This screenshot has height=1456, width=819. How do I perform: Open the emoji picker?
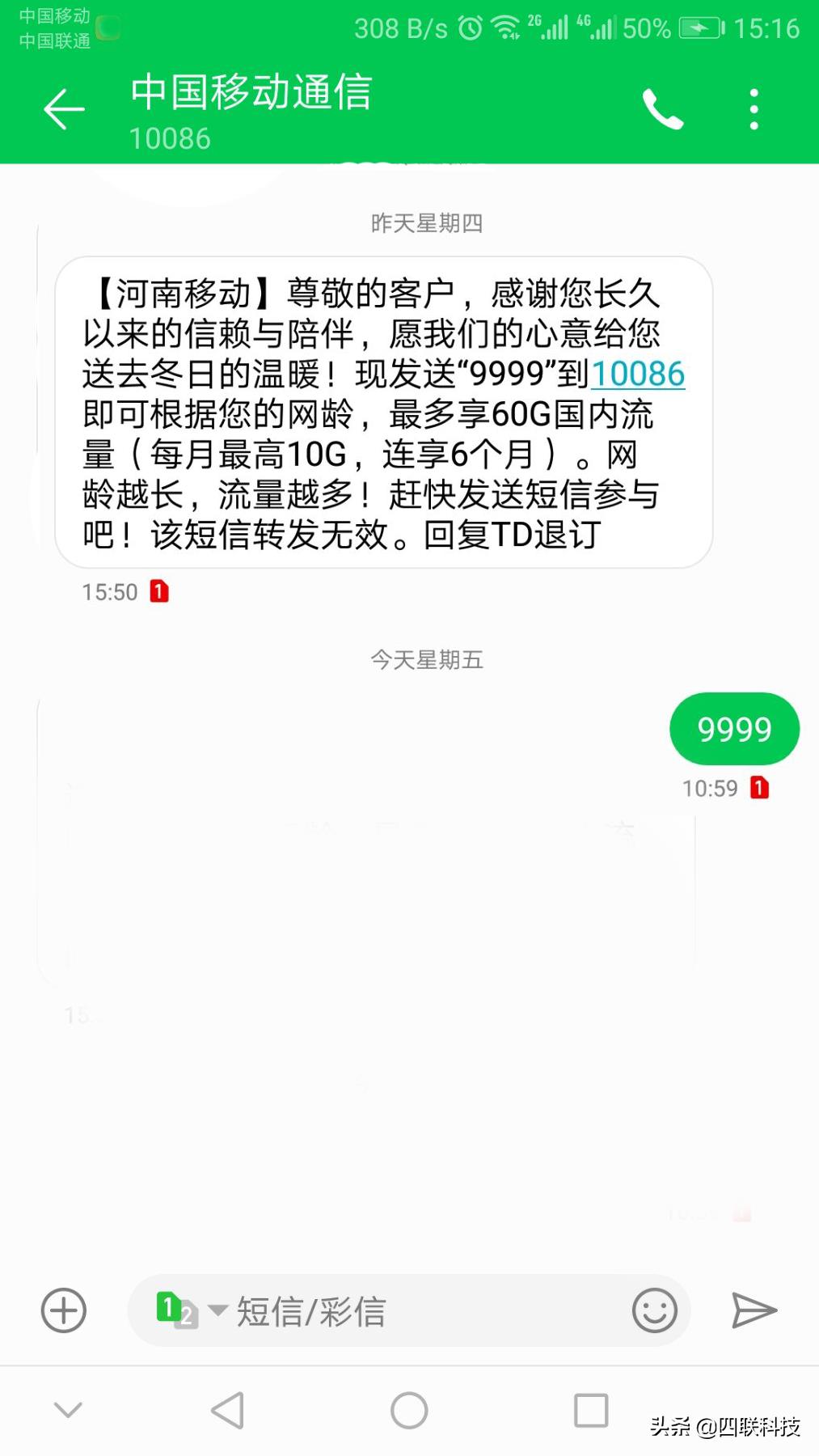(x=654, y=1310)
